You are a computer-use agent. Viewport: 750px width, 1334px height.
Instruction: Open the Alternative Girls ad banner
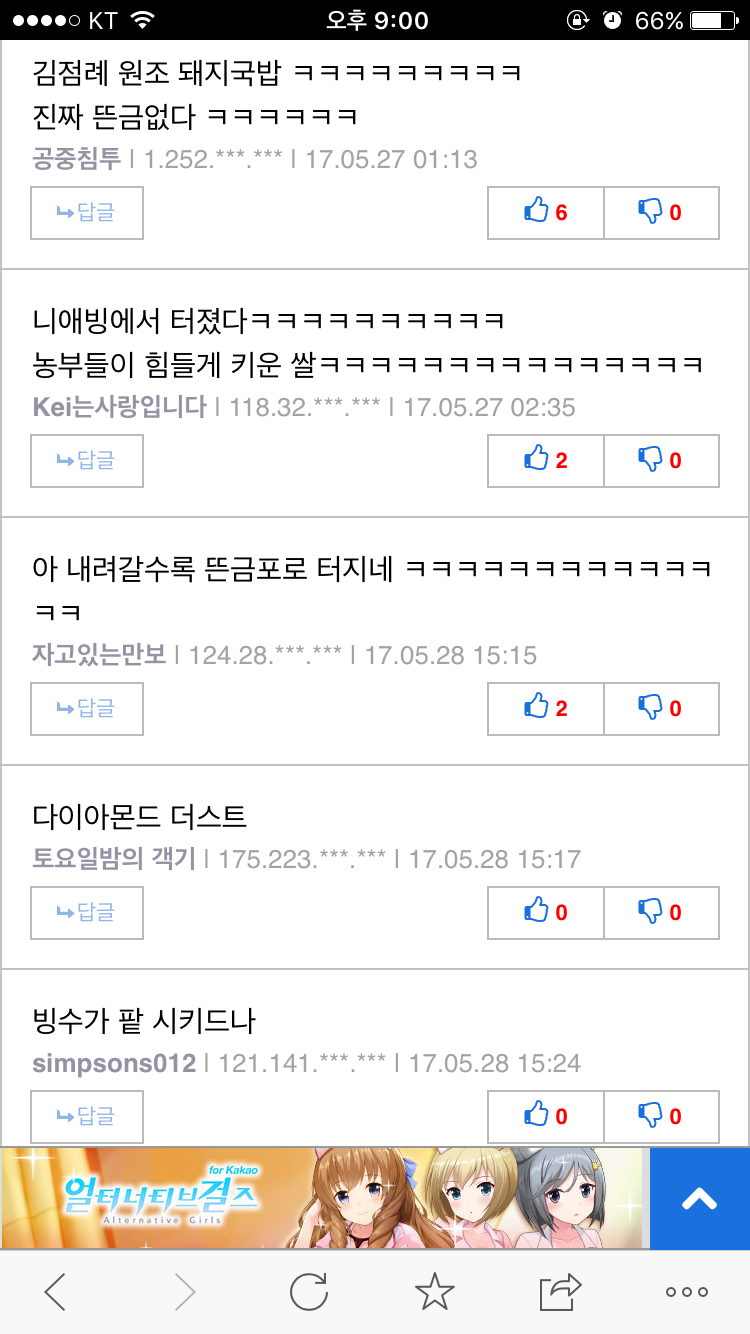[x=322, y=1198]
